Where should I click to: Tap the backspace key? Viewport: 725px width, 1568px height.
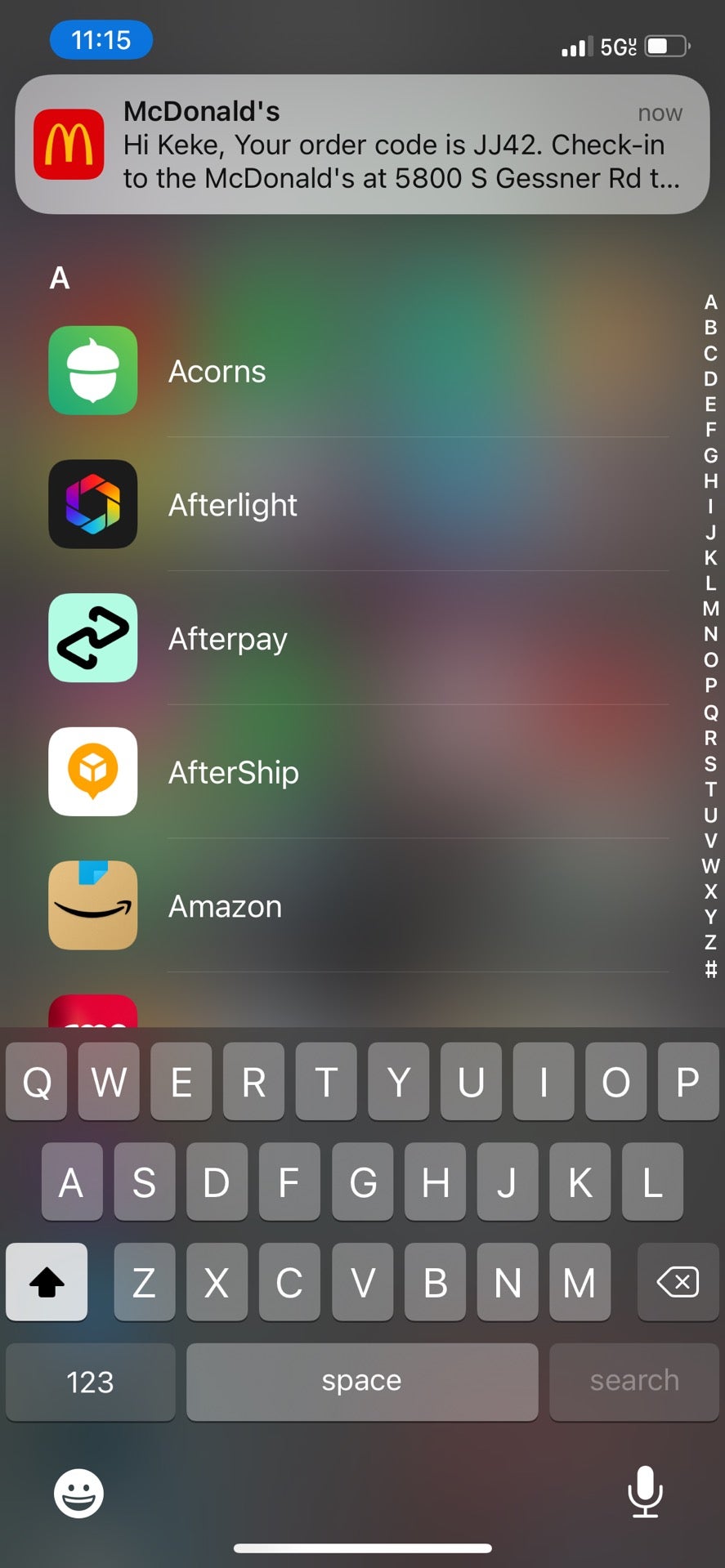[x=677, y=1282]
